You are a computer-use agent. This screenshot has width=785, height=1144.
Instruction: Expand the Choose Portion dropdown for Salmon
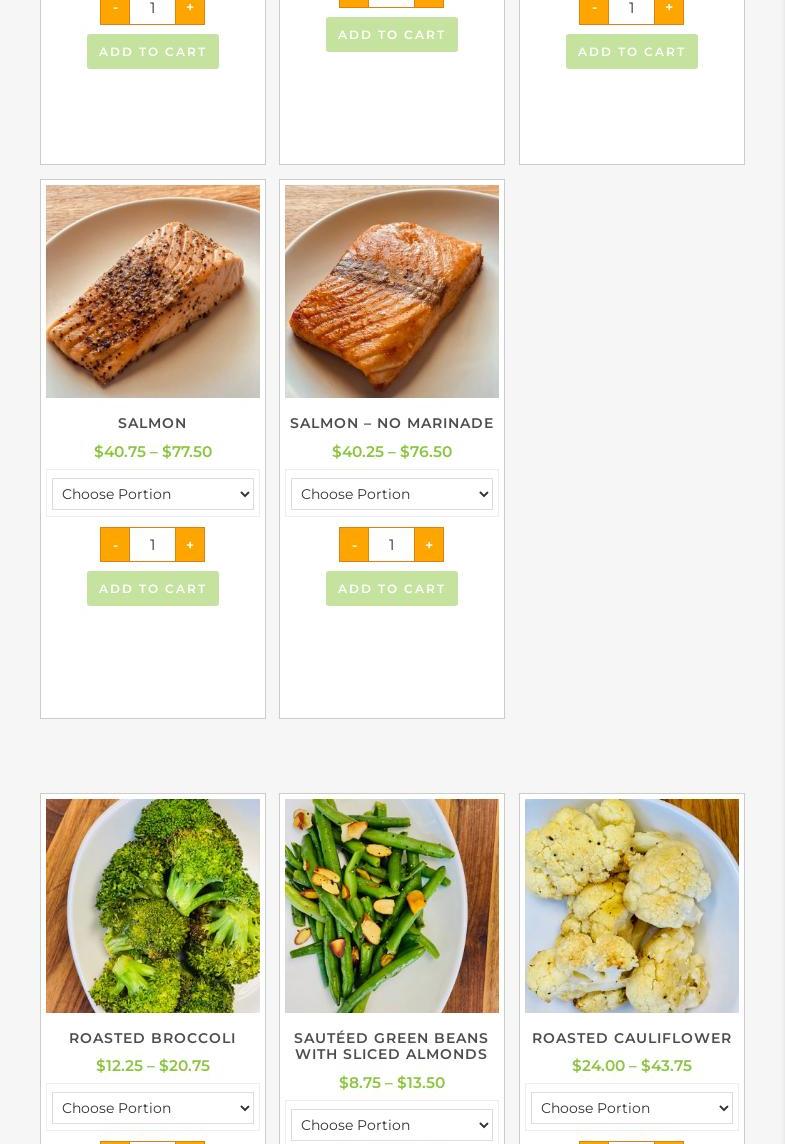[152, 494]
